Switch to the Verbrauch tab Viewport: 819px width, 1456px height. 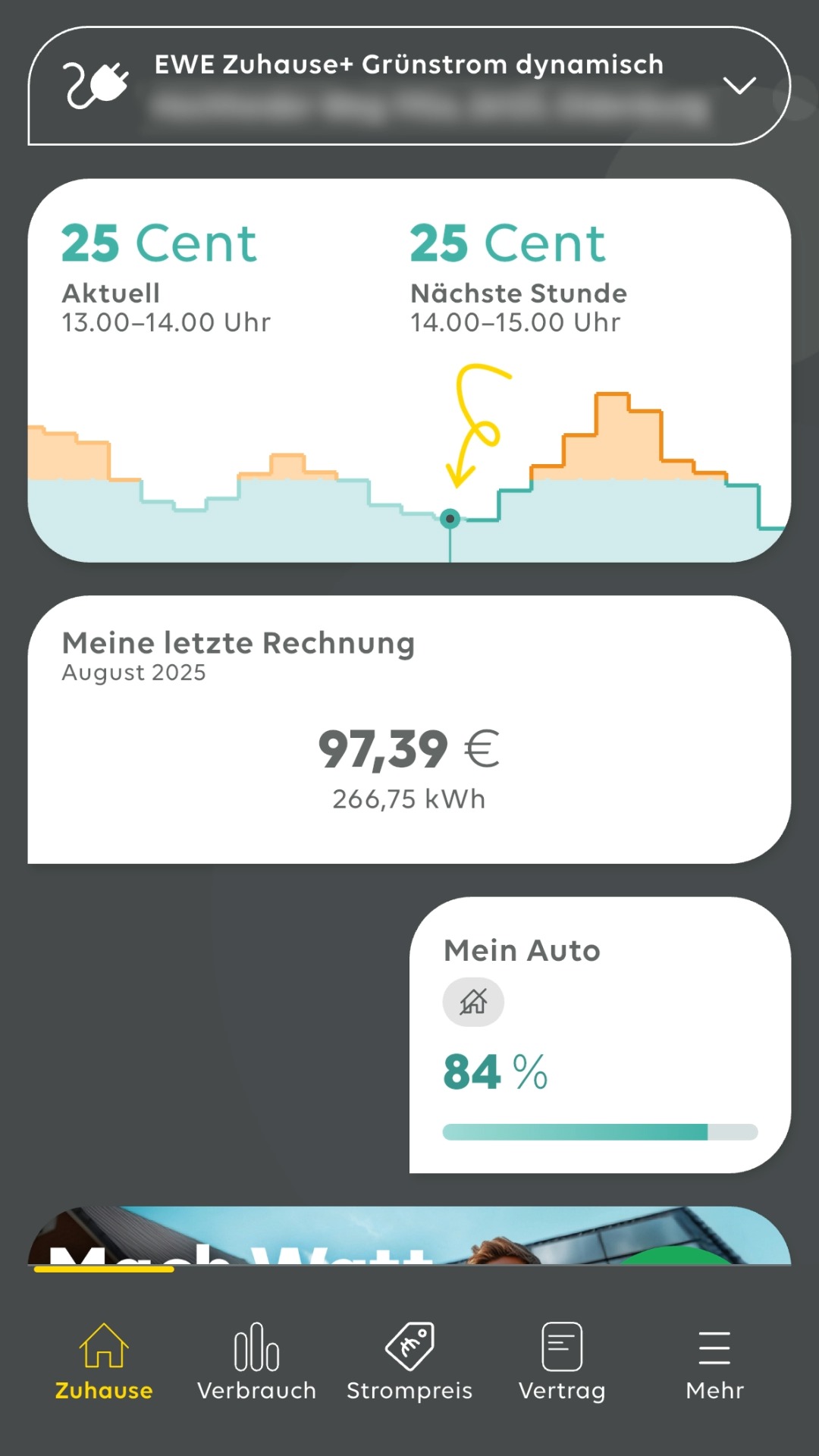pyautogui.click(x=256, y=1362)
